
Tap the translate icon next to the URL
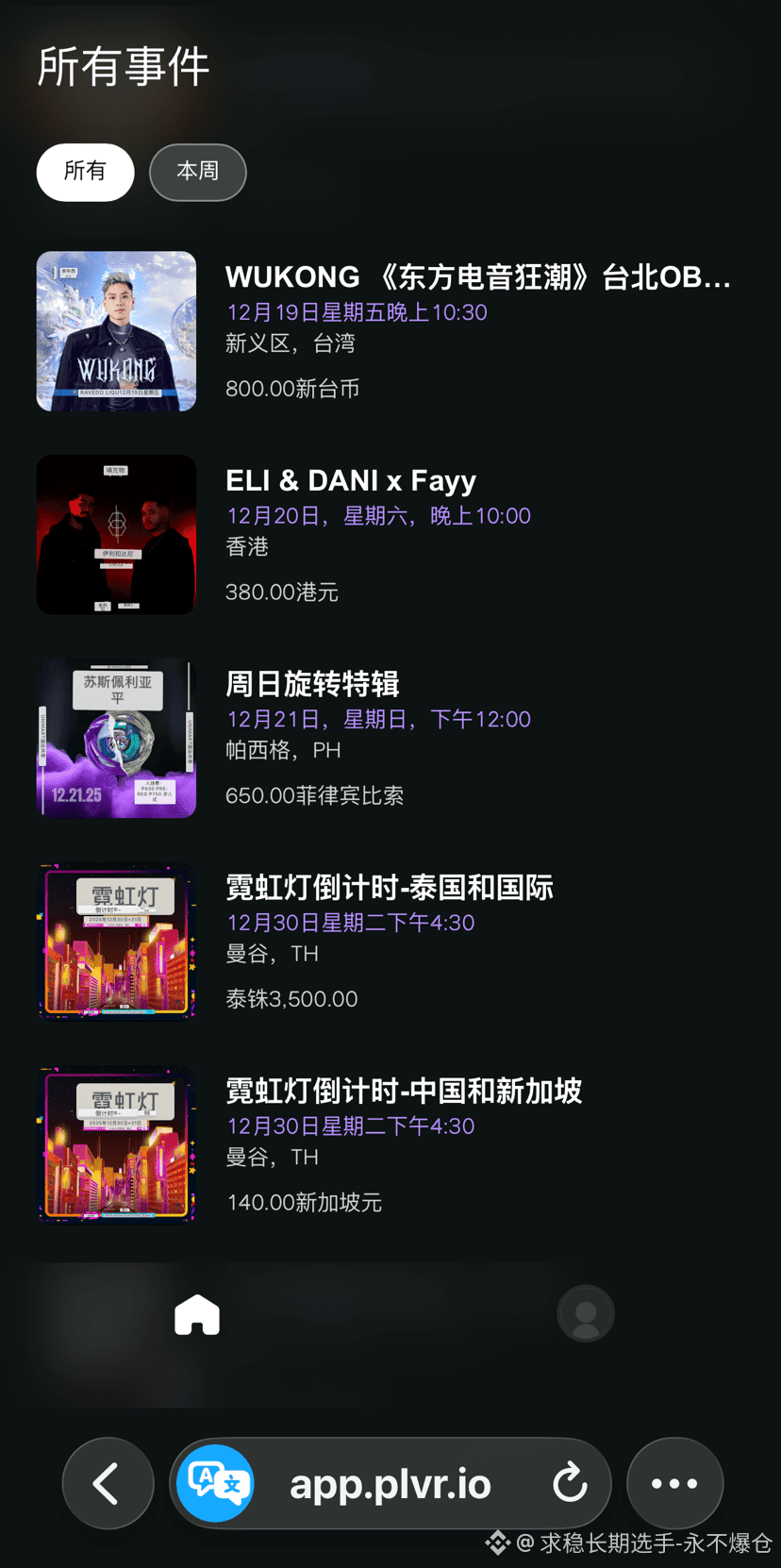coord(216,1483)
